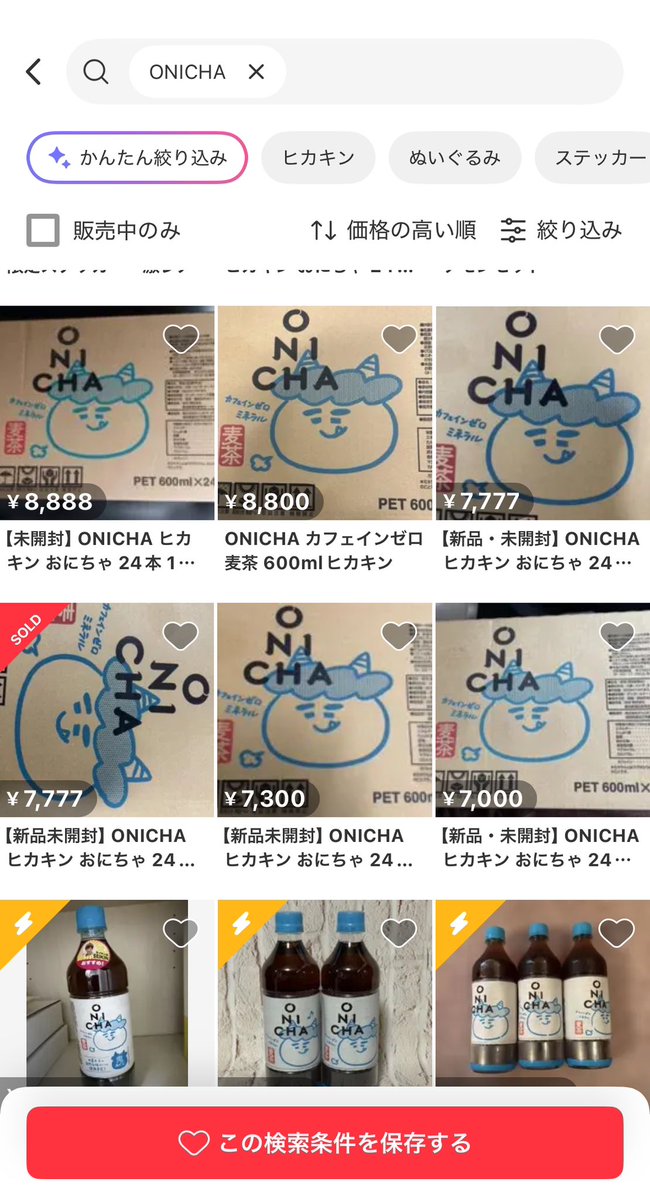Check the 販売中のみ checkbox
The image size is (650, 1199).
43,230
